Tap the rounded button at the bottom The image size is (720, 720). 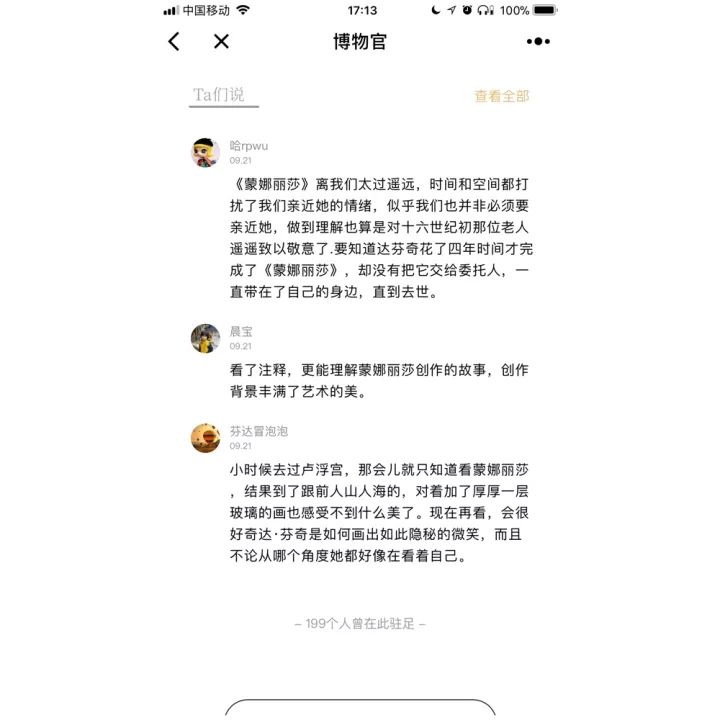[360, 709]
